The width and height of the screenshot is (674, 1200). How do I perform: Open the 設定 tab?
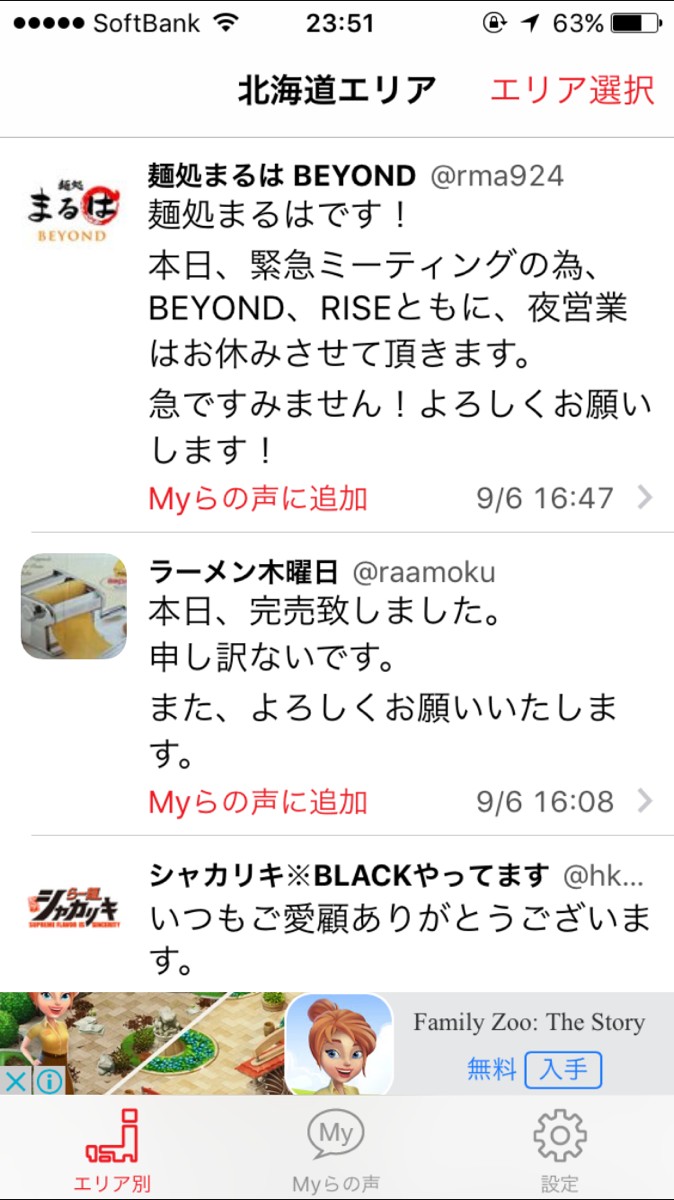click(x=560, y=1150)
